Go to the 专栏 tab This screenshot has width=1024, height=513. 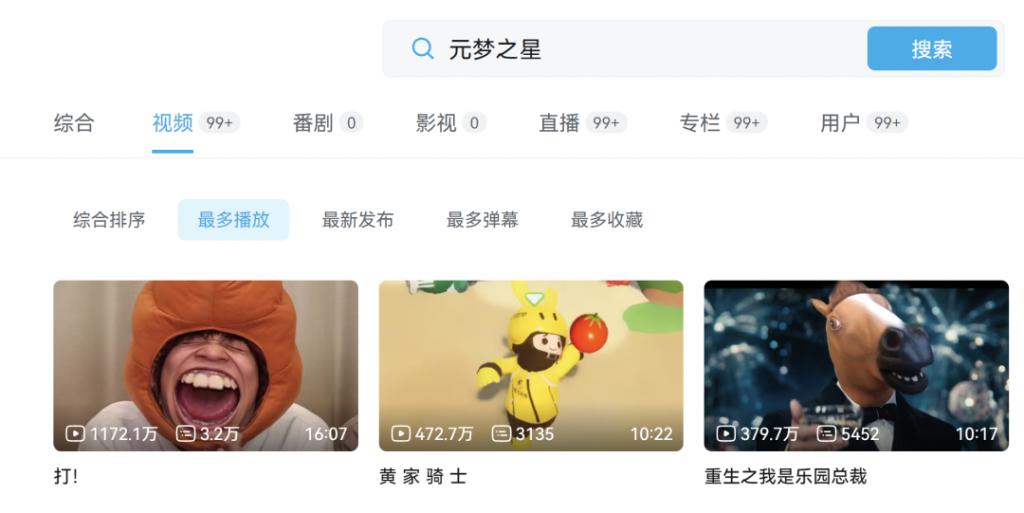pyautogui.click(x=700, y=123)
